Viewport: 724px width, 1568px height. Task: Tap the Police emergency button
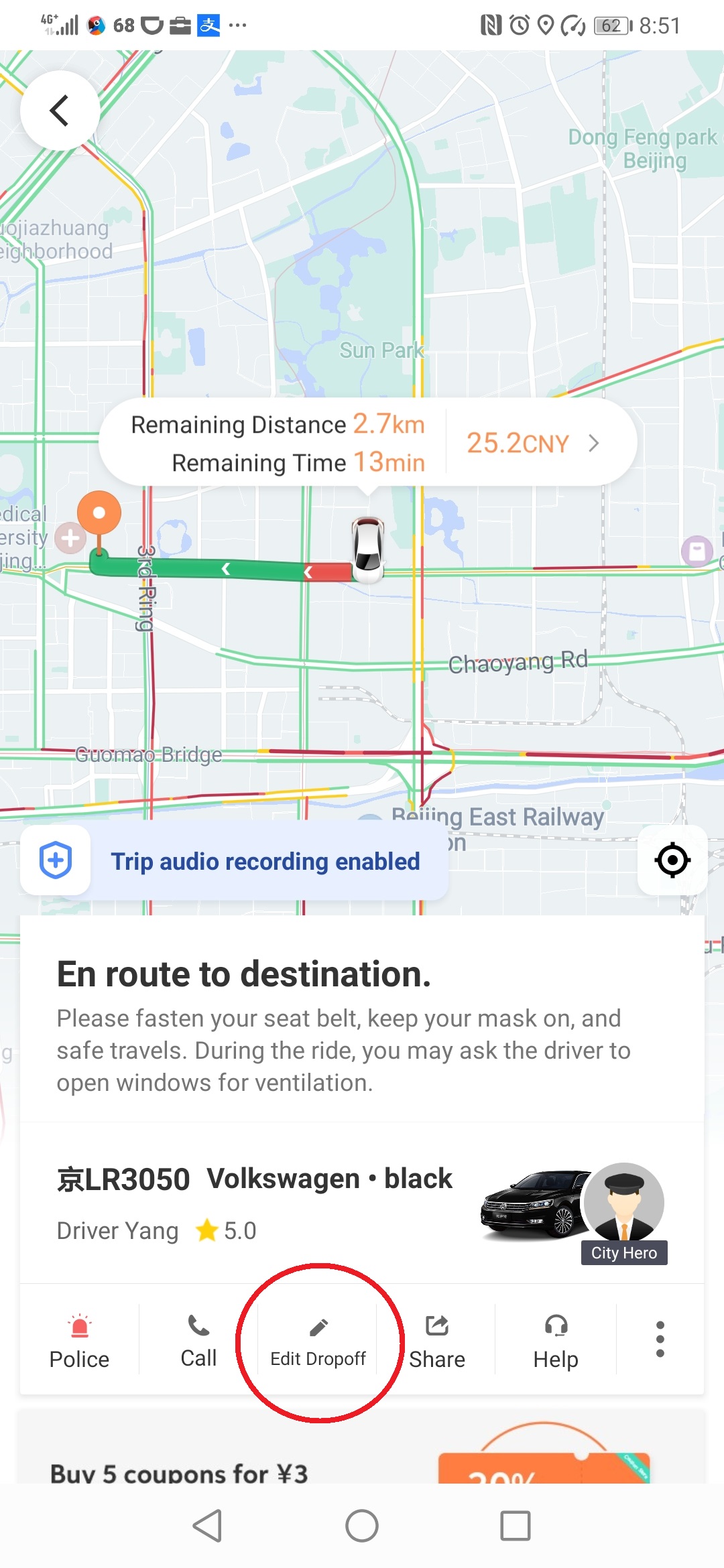pos(79,1341)
